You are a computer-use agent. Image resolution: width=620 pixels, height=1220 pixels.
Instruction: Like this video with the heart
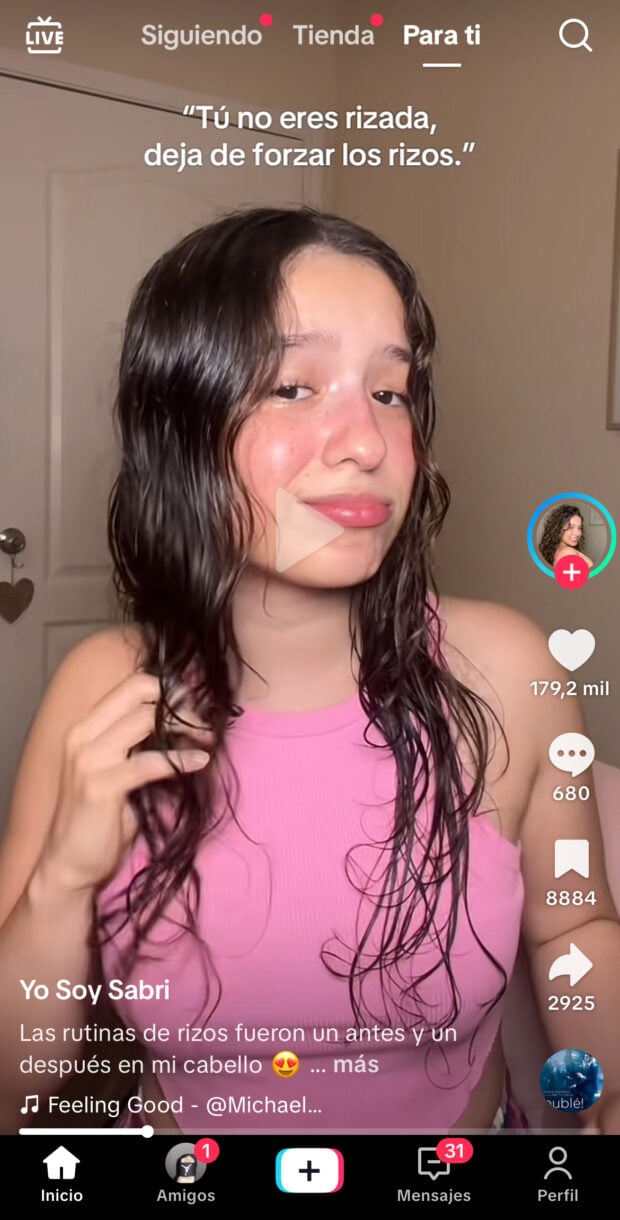point(571,651)
